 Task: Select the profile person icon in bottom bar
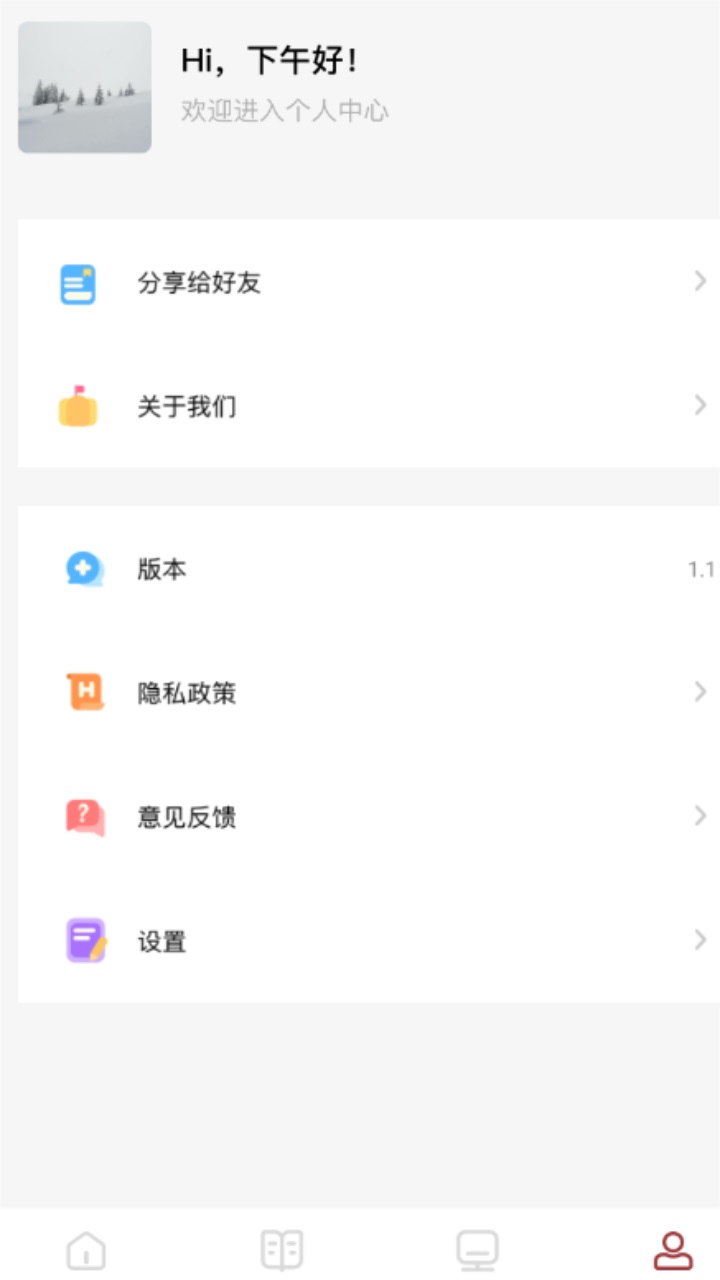pyautogui.click(x=673, y=1248)
